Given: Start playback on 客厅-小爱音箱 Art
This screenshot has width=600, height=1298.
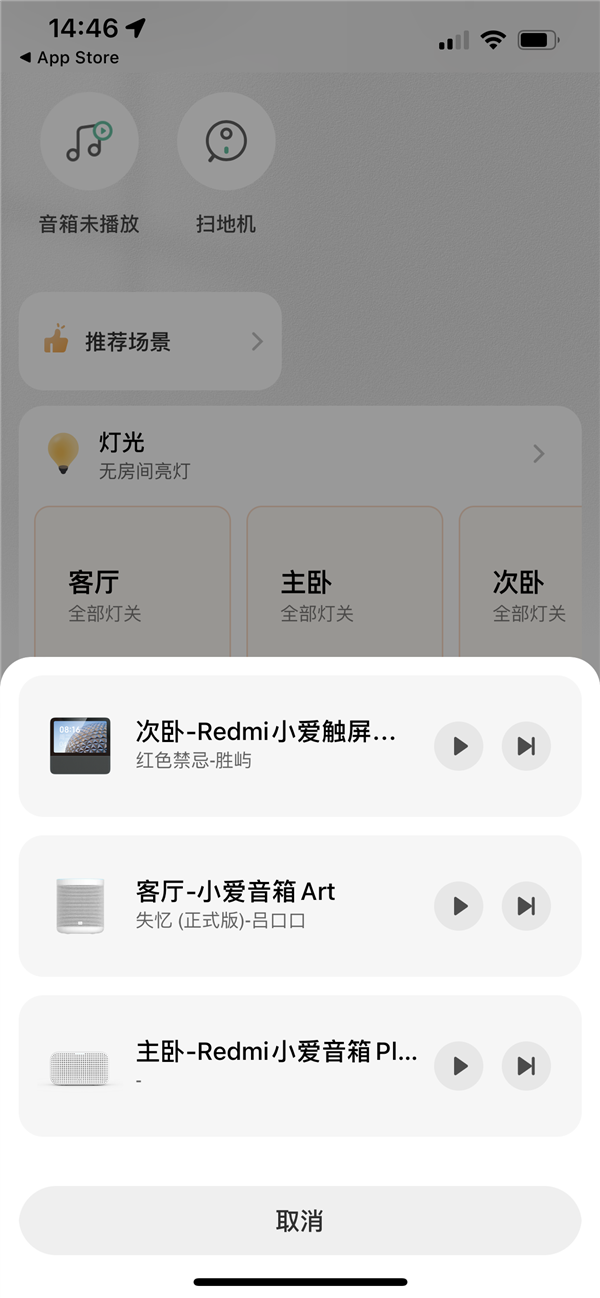Looking at the screenshot, I should pyautogui.click(x=459, y=906).
